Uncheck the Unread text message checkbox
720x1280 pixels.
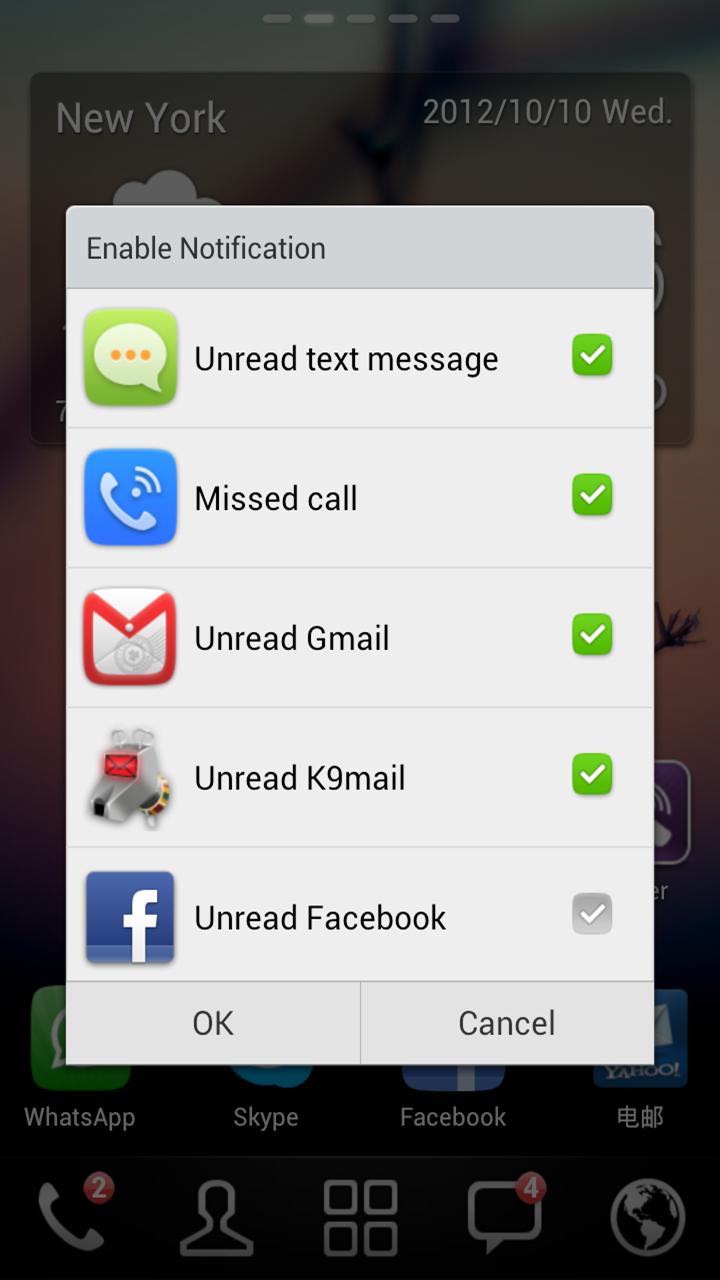(592, 356)
